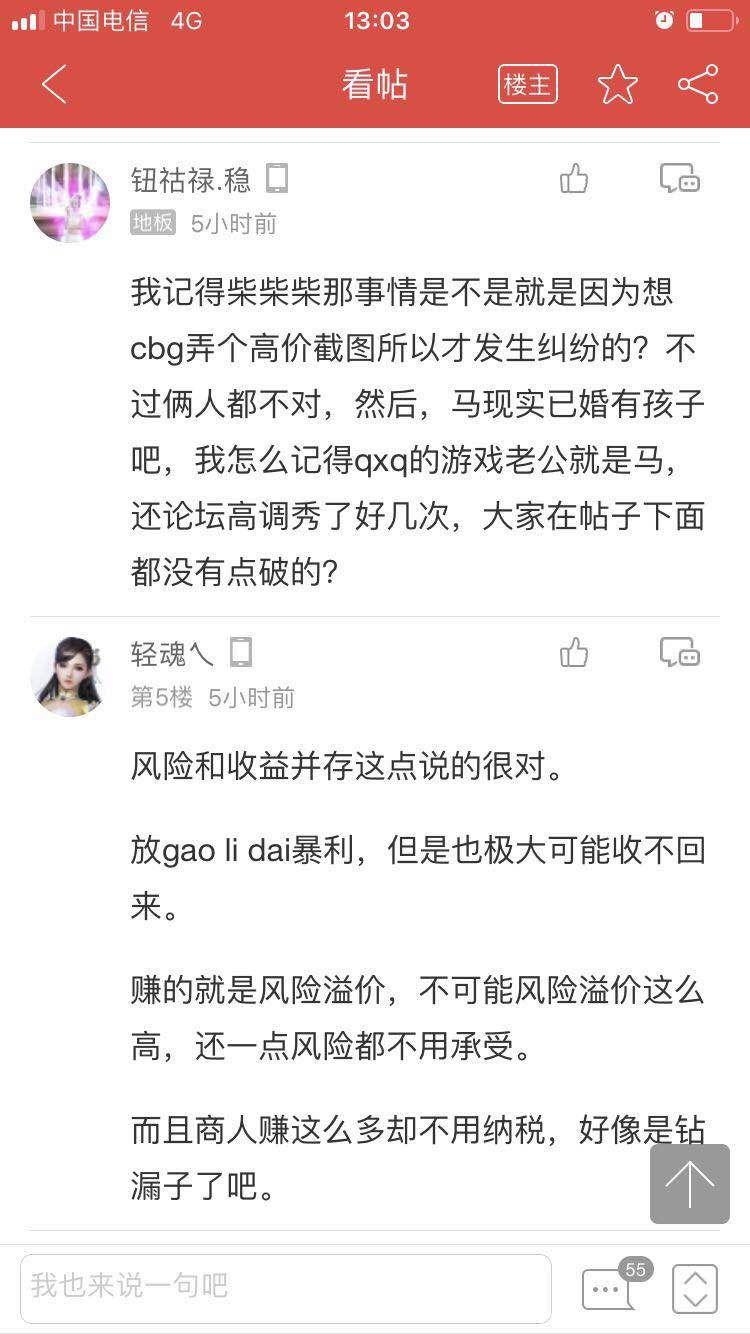Tap the 我也来说一句吧 comment box
This screenshot has width=750, height=1334.
click(x=285, y=1288)
